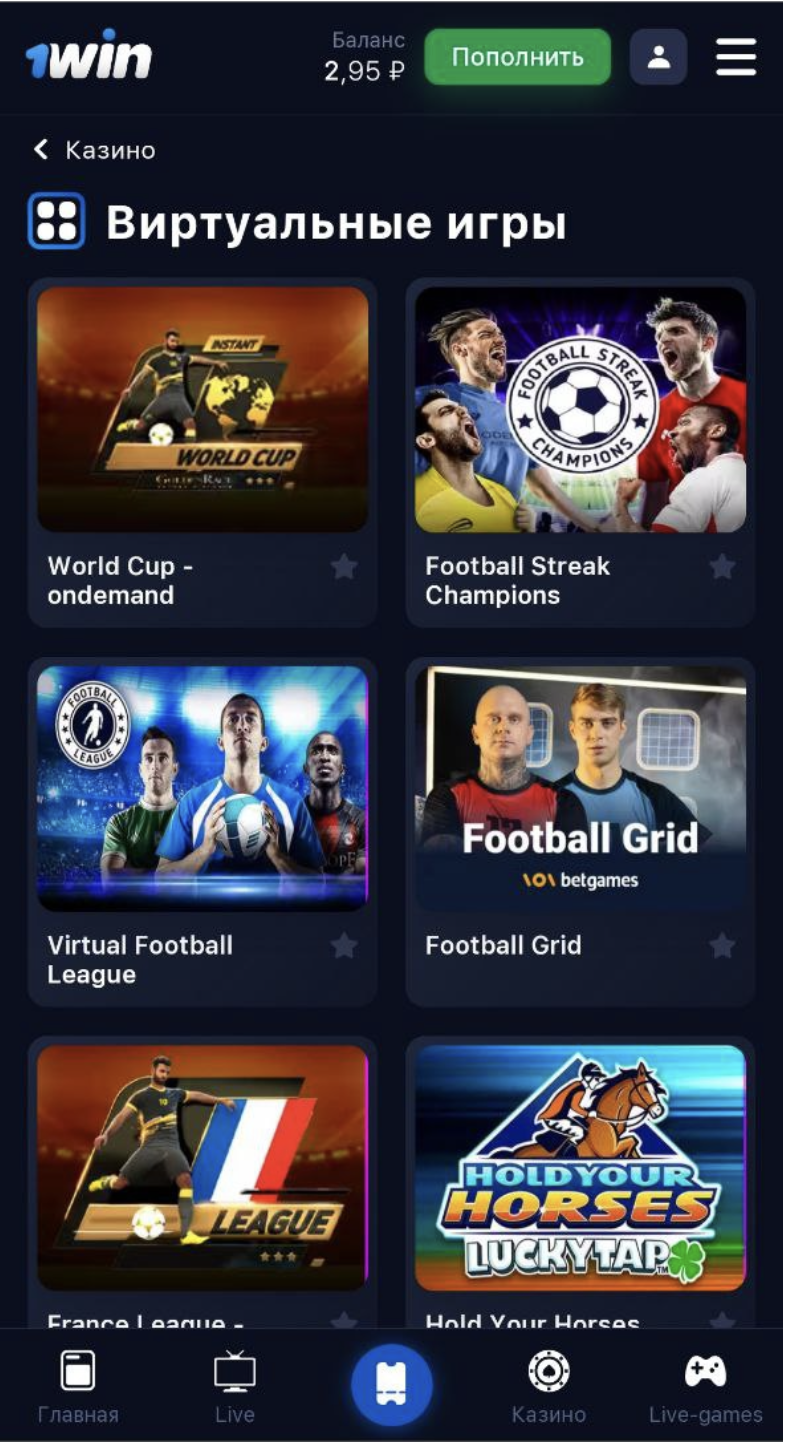Viewport: 786px width, 1442px height.
Task: Tap the Пополнить deposit button
Action: click(x=517, y=57)
